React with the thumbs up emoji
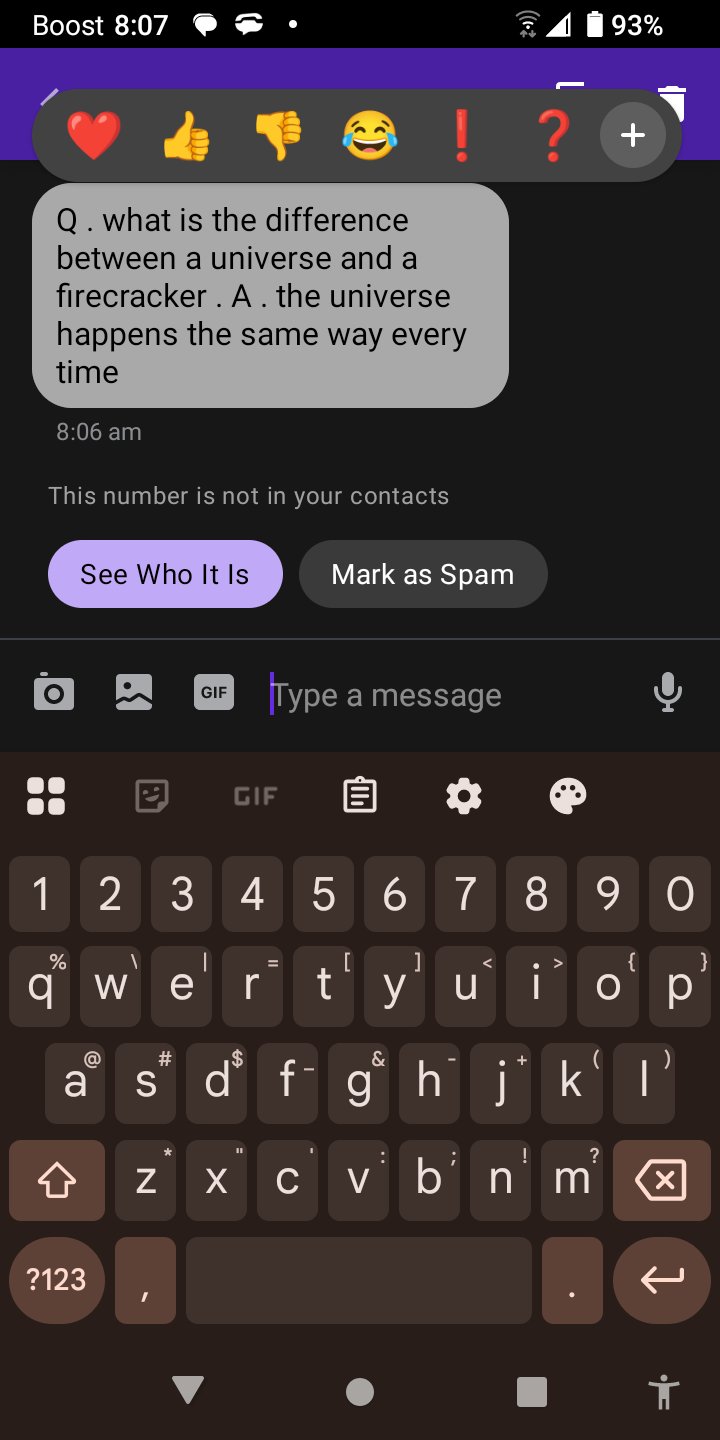720x1440 pixels. 185,136
